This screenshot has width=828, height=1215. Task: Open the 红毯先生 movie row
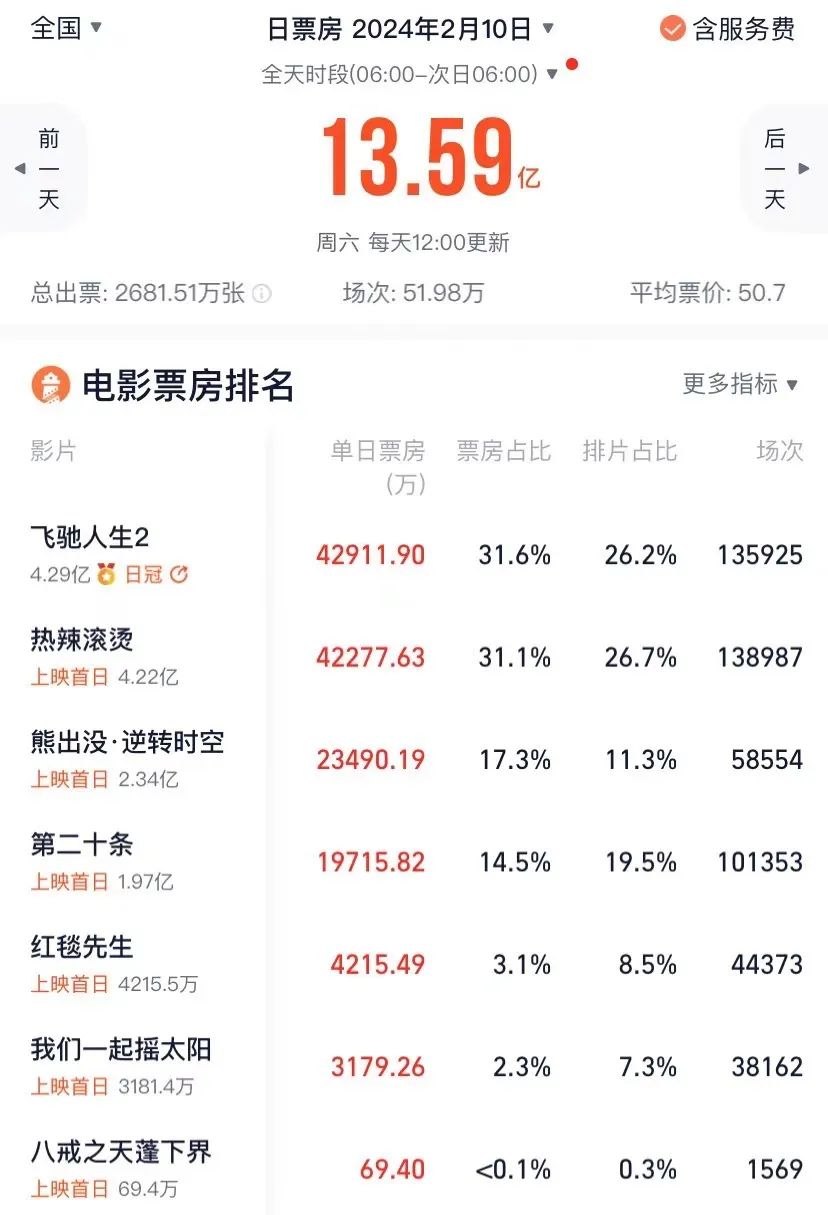click(x=82, y=947)
